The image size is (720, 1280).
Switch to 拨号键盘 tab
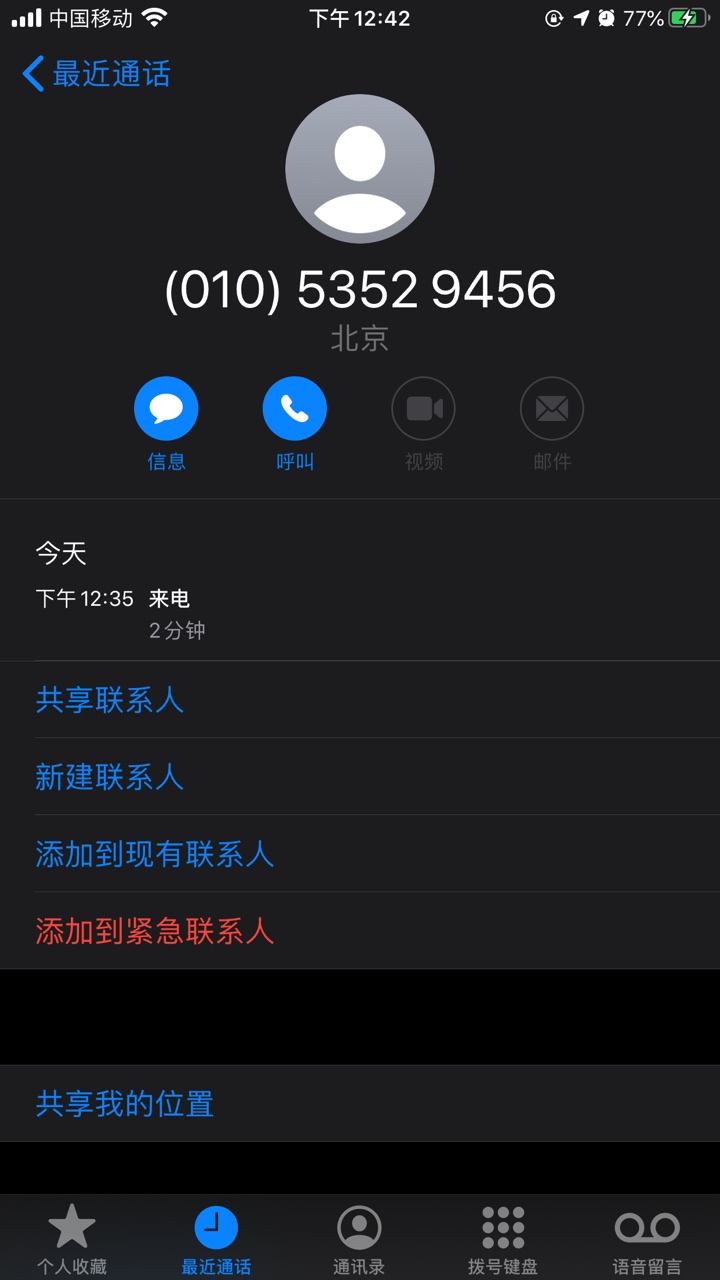tap(503, 1240)
